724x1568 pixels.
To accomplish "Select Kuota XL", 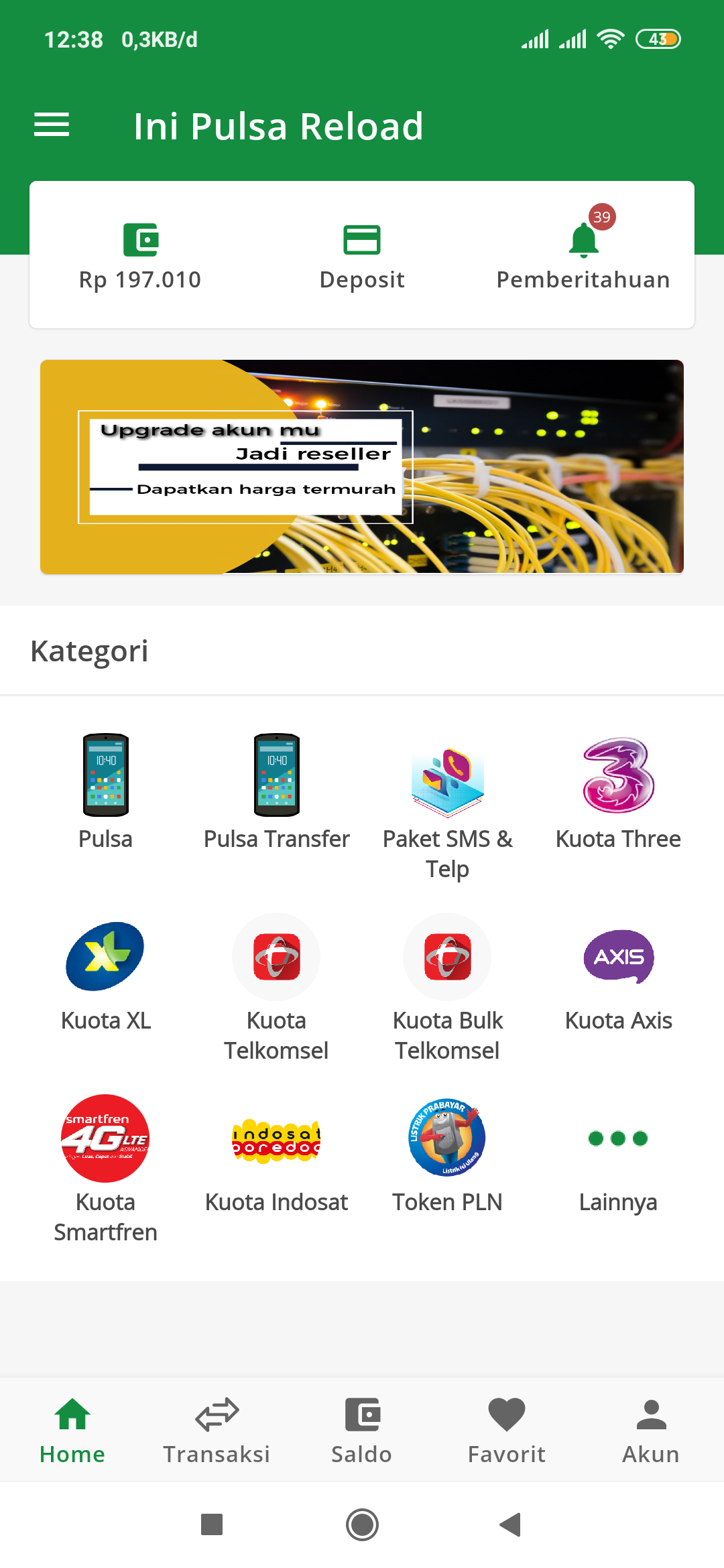I will [x=105, y=975].
